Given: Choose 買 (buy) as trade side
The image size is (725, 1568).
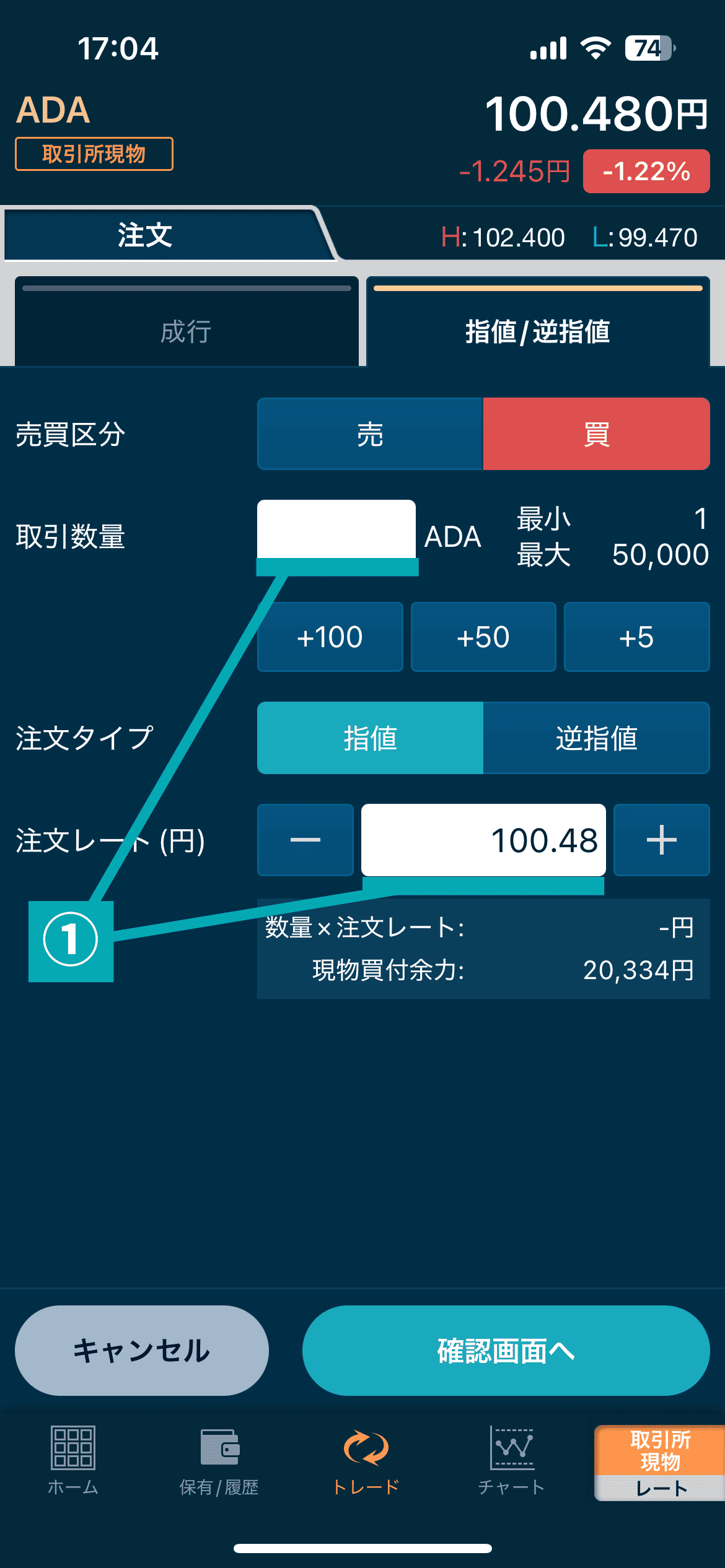Looking at the screenshot, I should point(596,434).
